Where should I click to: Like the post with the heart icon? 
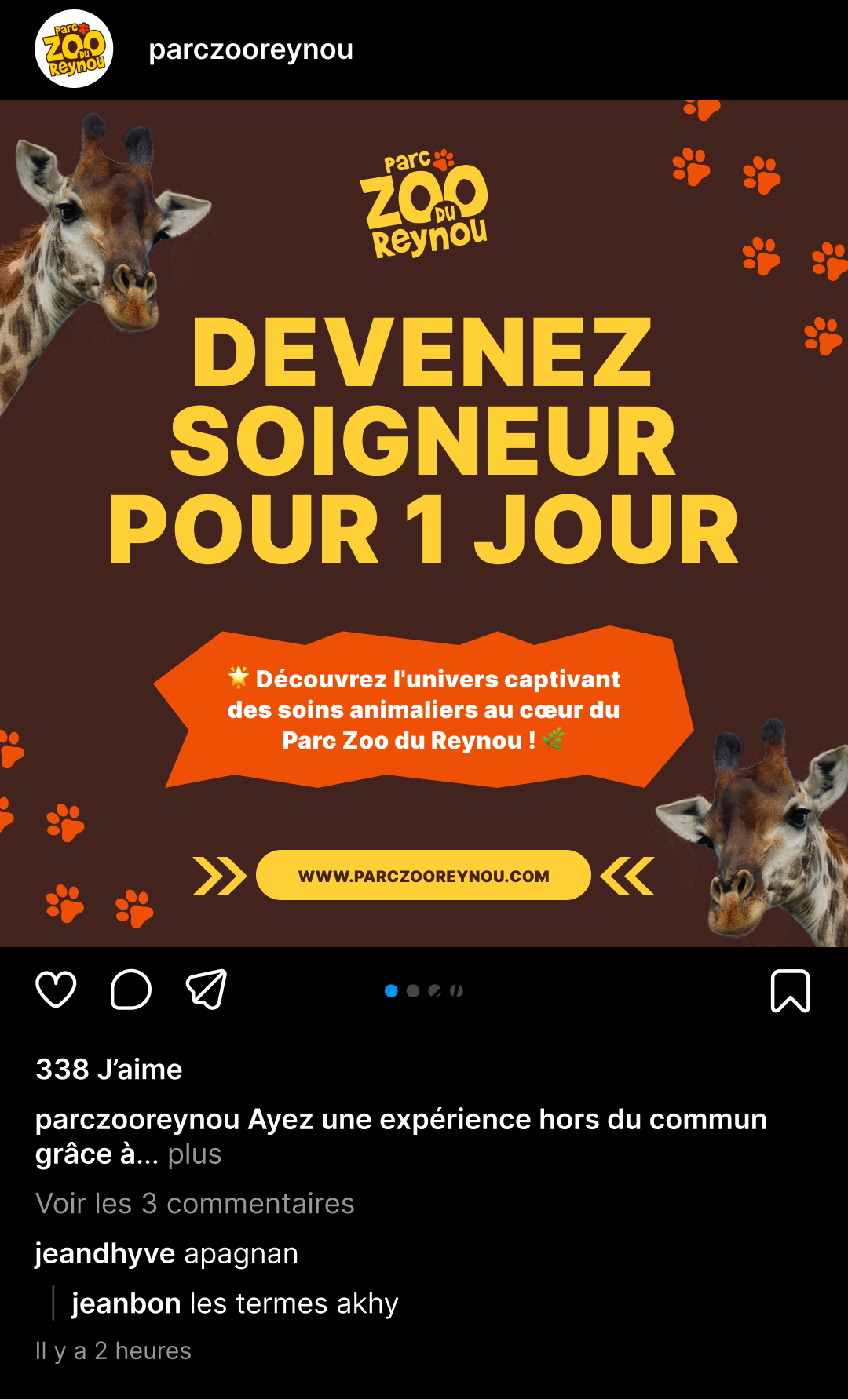click(57, 990)
